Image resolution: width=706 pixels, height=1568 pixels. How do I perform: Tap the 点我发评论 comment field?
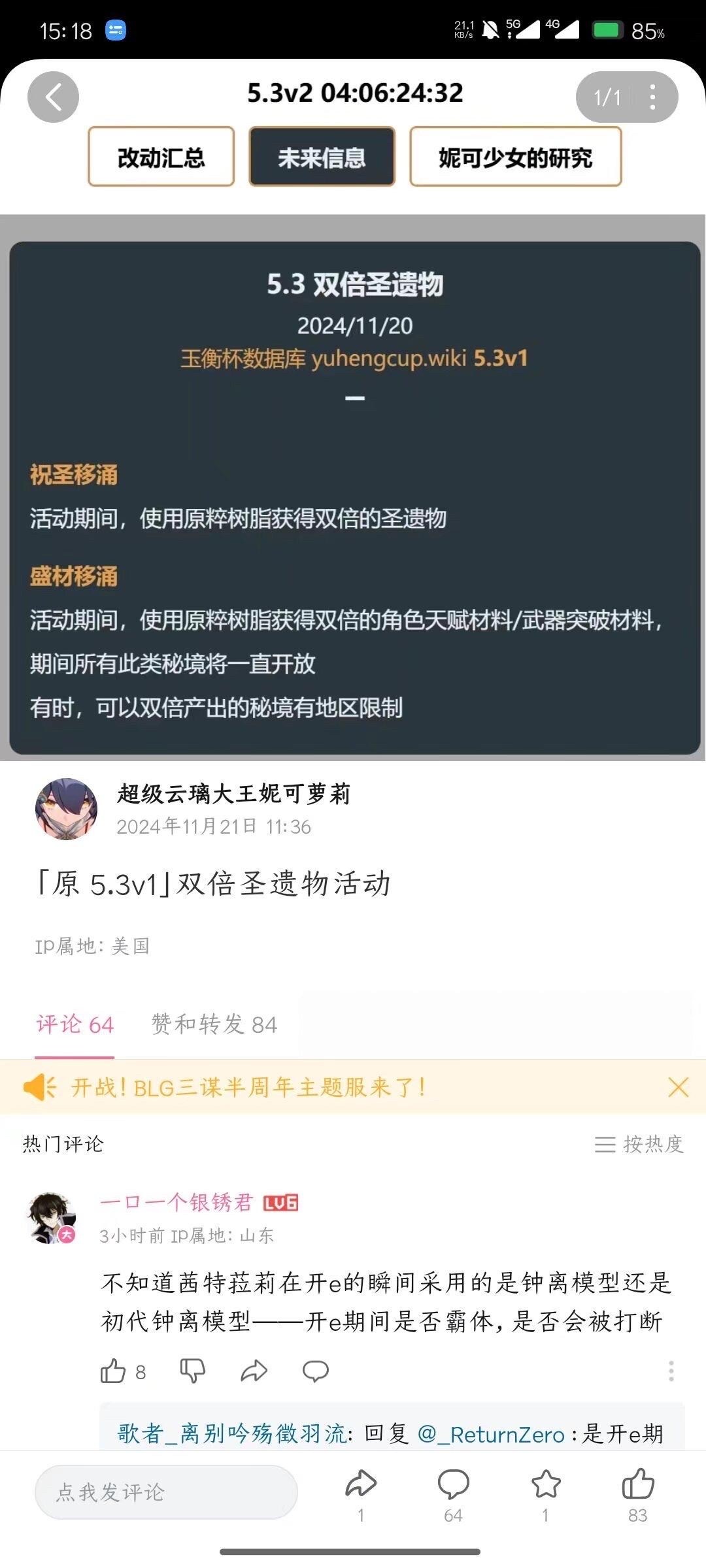[166, 1492]
